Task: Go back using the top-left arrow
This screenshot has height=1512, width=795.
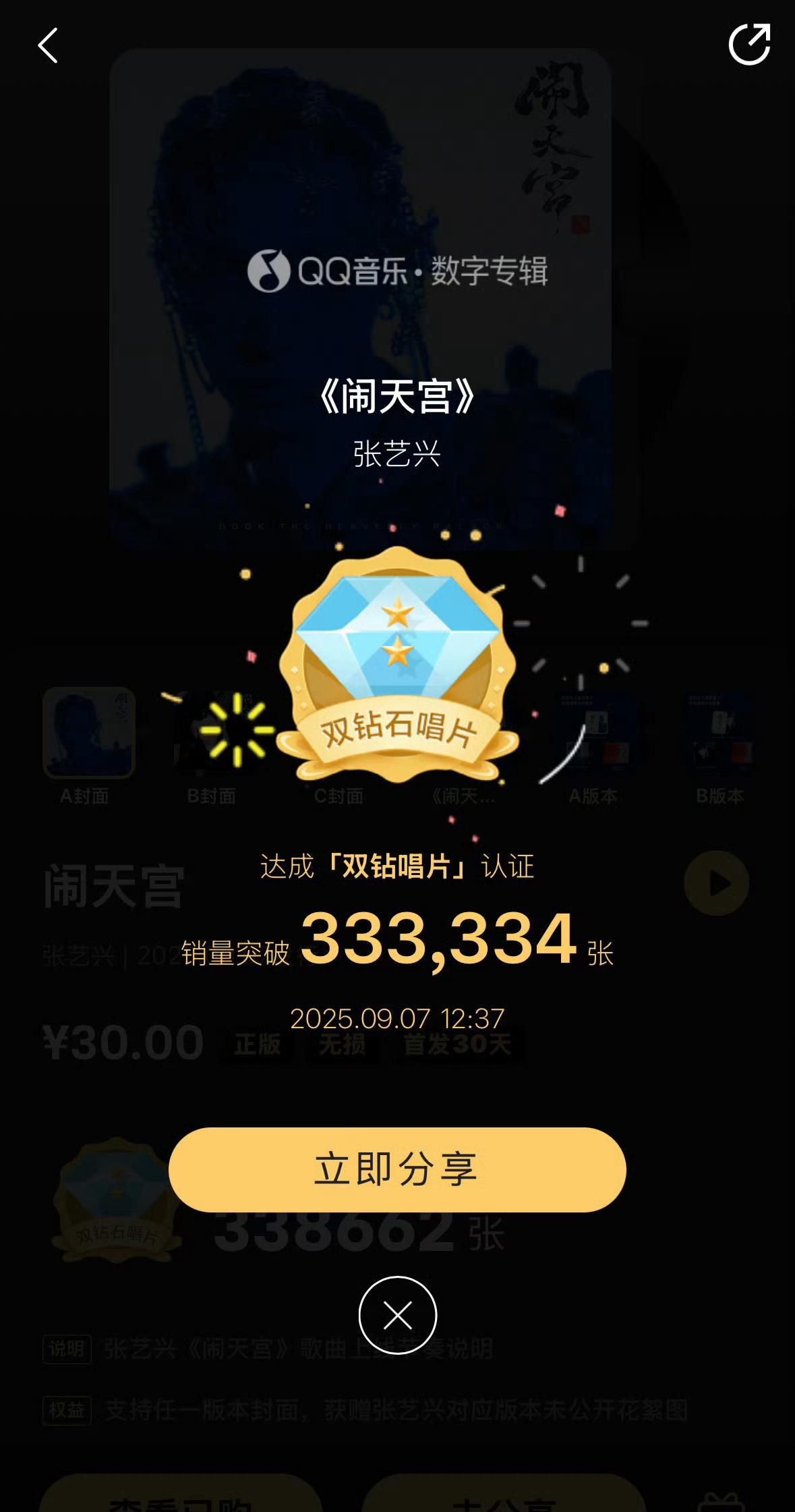Action: click(48, 46)
